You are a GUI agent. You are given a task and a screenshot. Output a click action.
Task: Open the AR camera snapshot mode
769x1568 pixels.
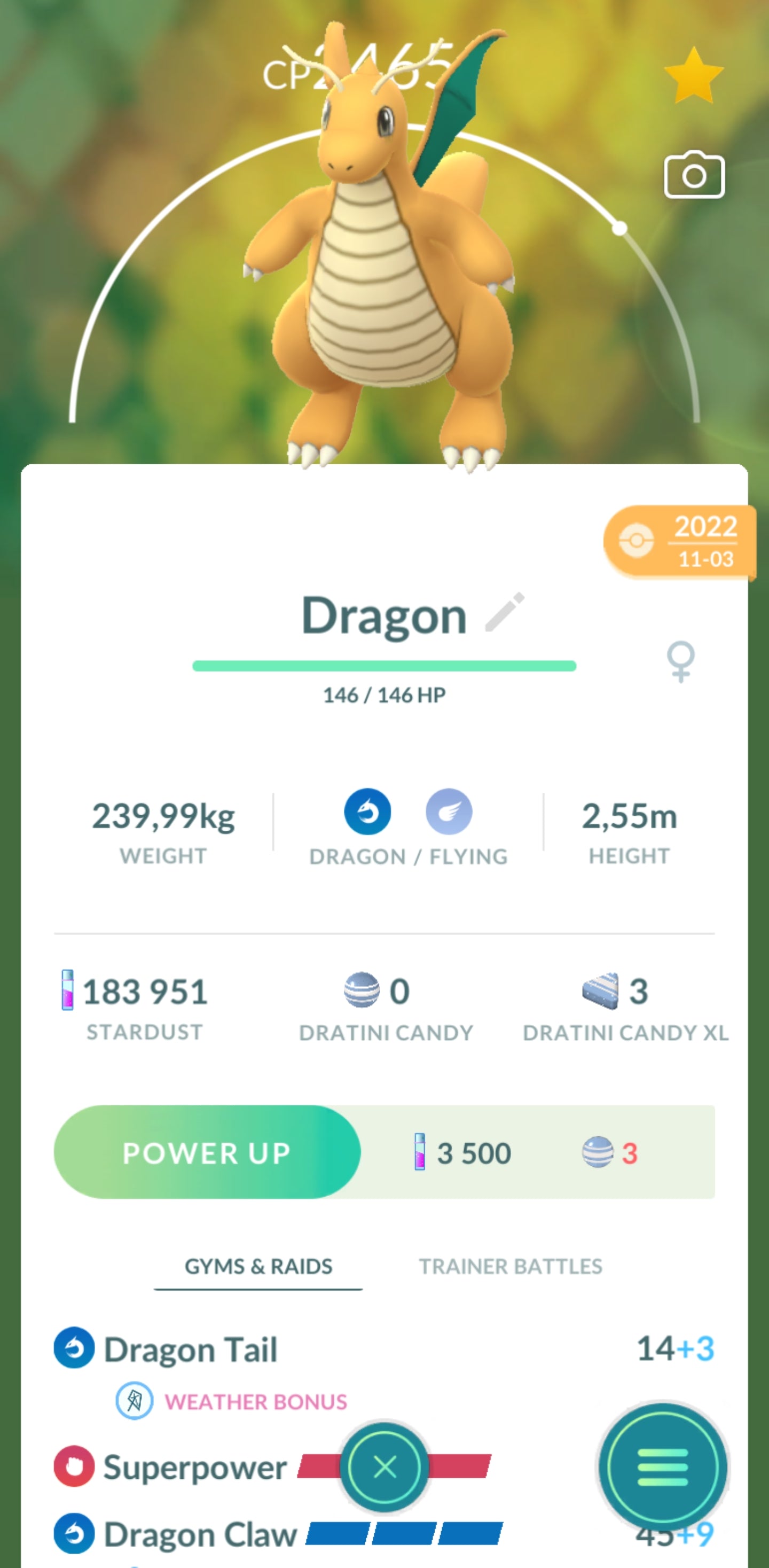coord(694,175)
